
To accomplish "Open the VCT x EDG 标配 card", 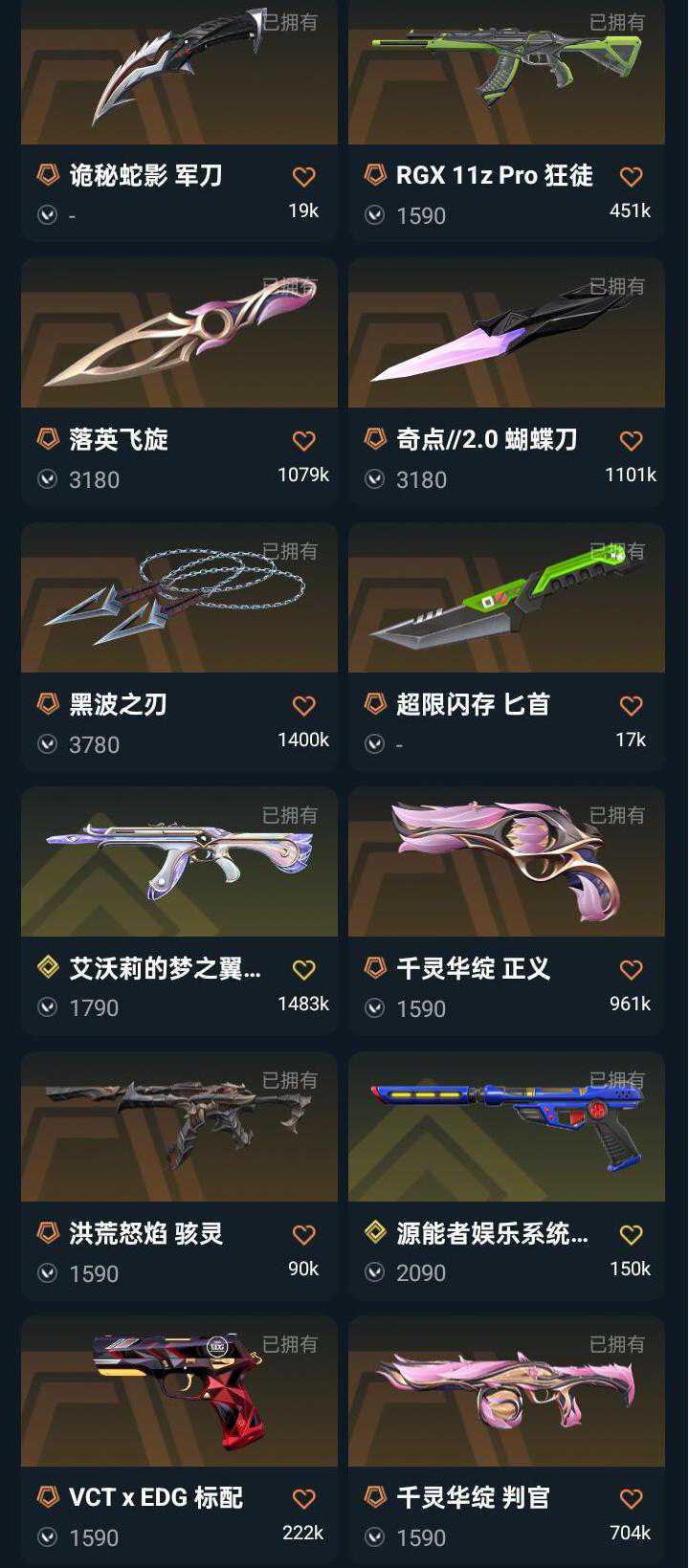I will (x=179, y=1393).
